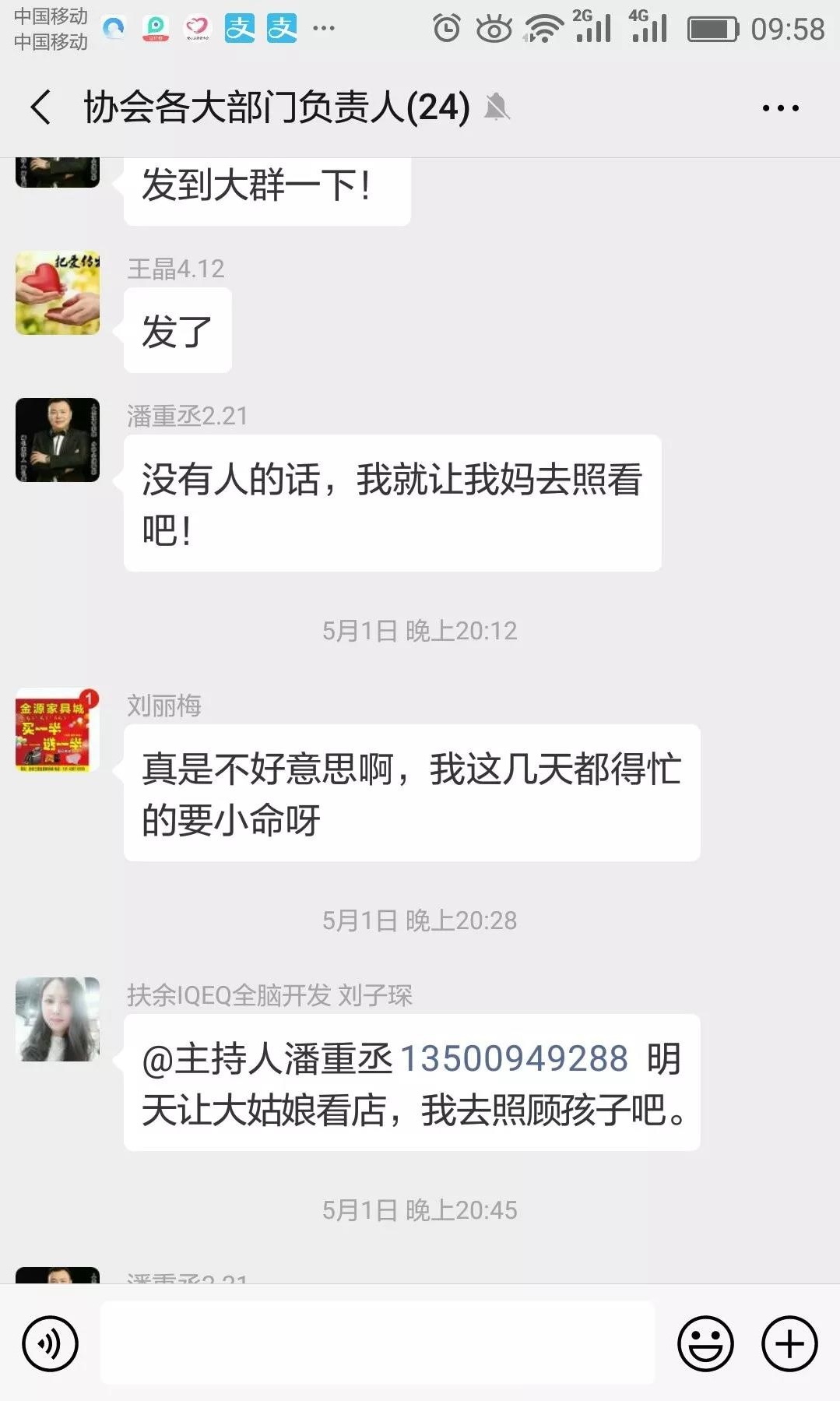Open 潘重丞2.21's avatar beside 没有人的话 message
840x1401 pixels.
click(58, 440)
